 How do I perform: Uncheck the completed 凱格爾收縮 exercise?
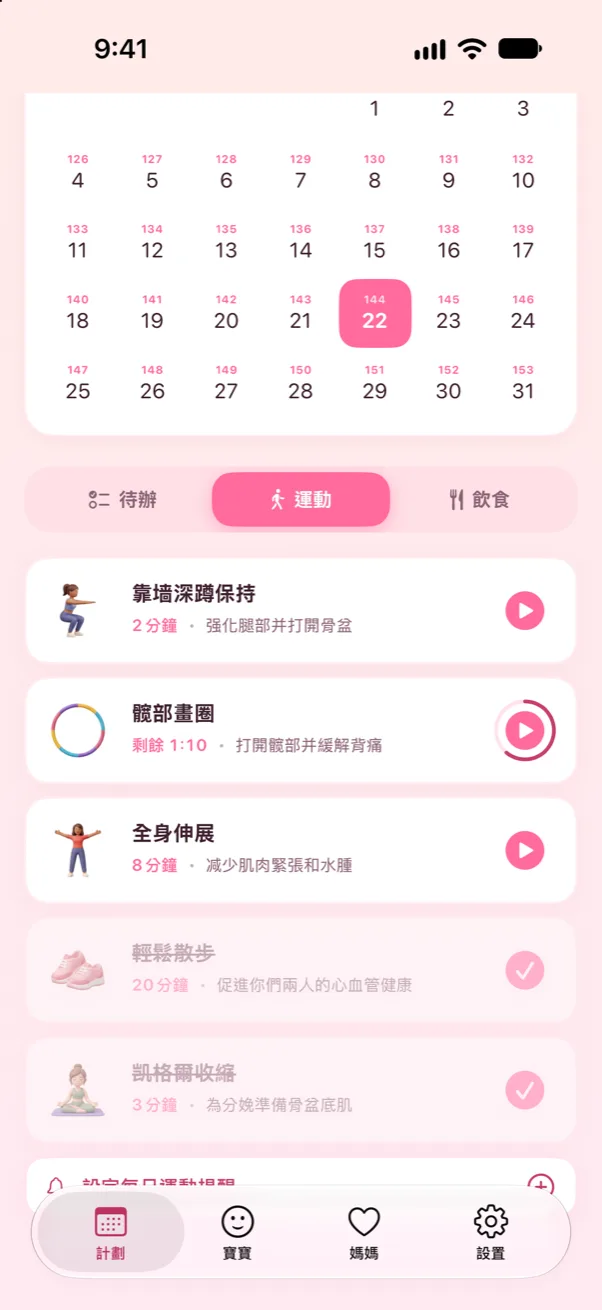pos(525,1090)
